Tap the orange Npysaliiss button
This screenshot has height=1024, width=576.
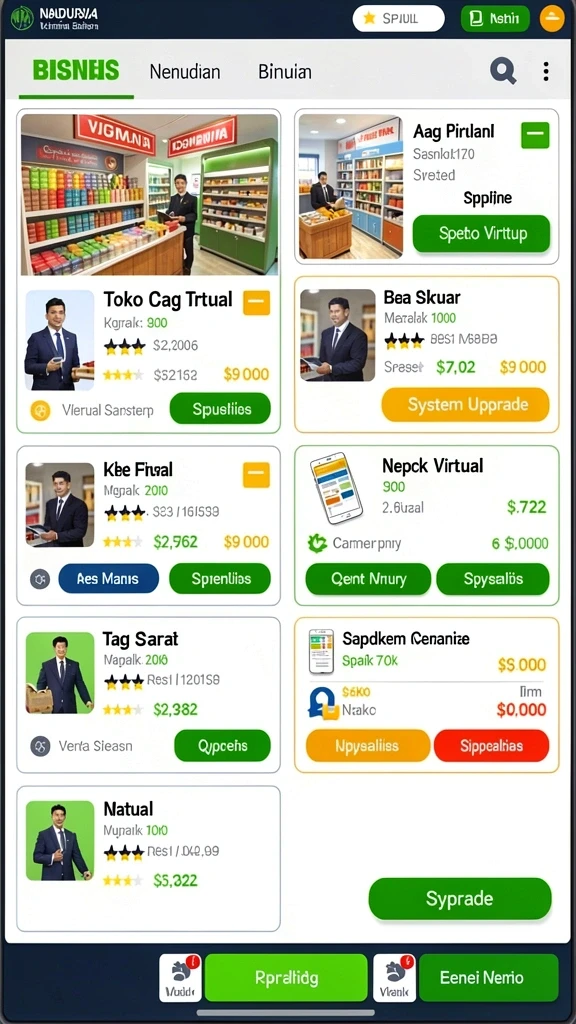coord(368,746)
